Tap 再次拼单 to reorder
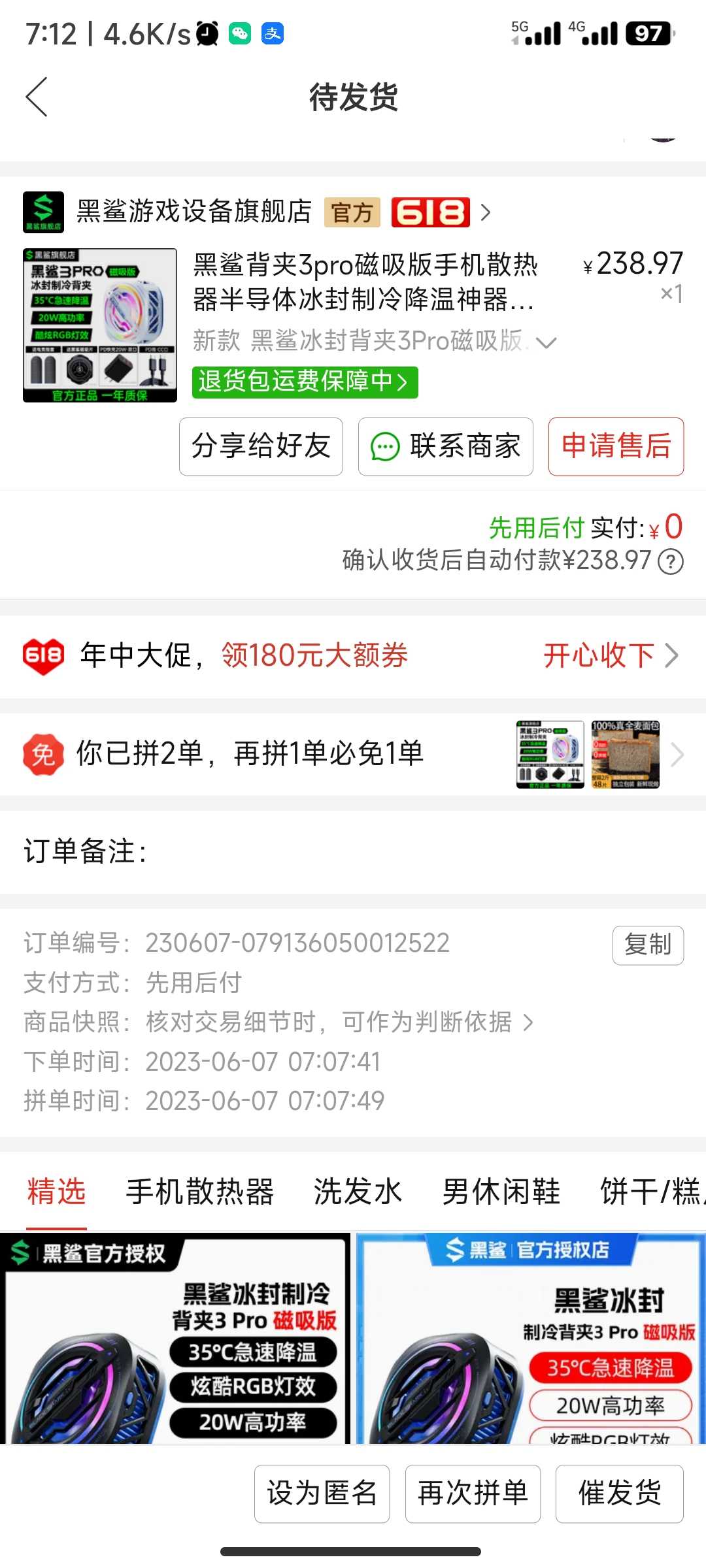Image resolution: width=706 pixels, height=1568 pixels. pos(473,1494)
